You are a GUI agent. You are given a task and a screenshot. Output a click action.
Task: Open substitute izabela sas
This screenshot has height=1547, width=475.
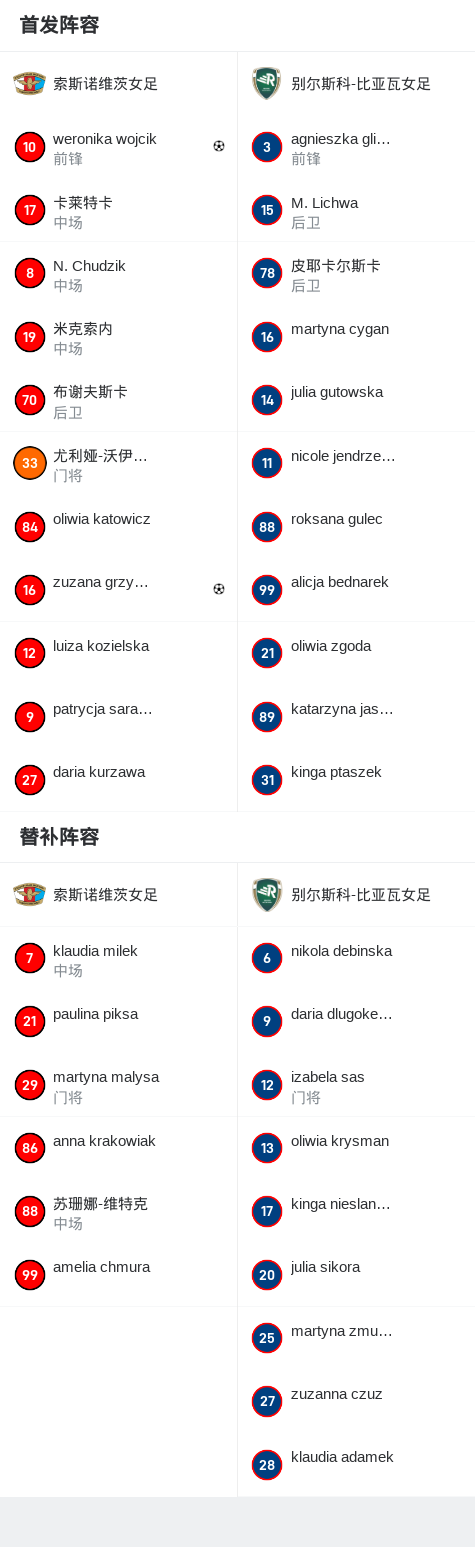click(356, 1085)
